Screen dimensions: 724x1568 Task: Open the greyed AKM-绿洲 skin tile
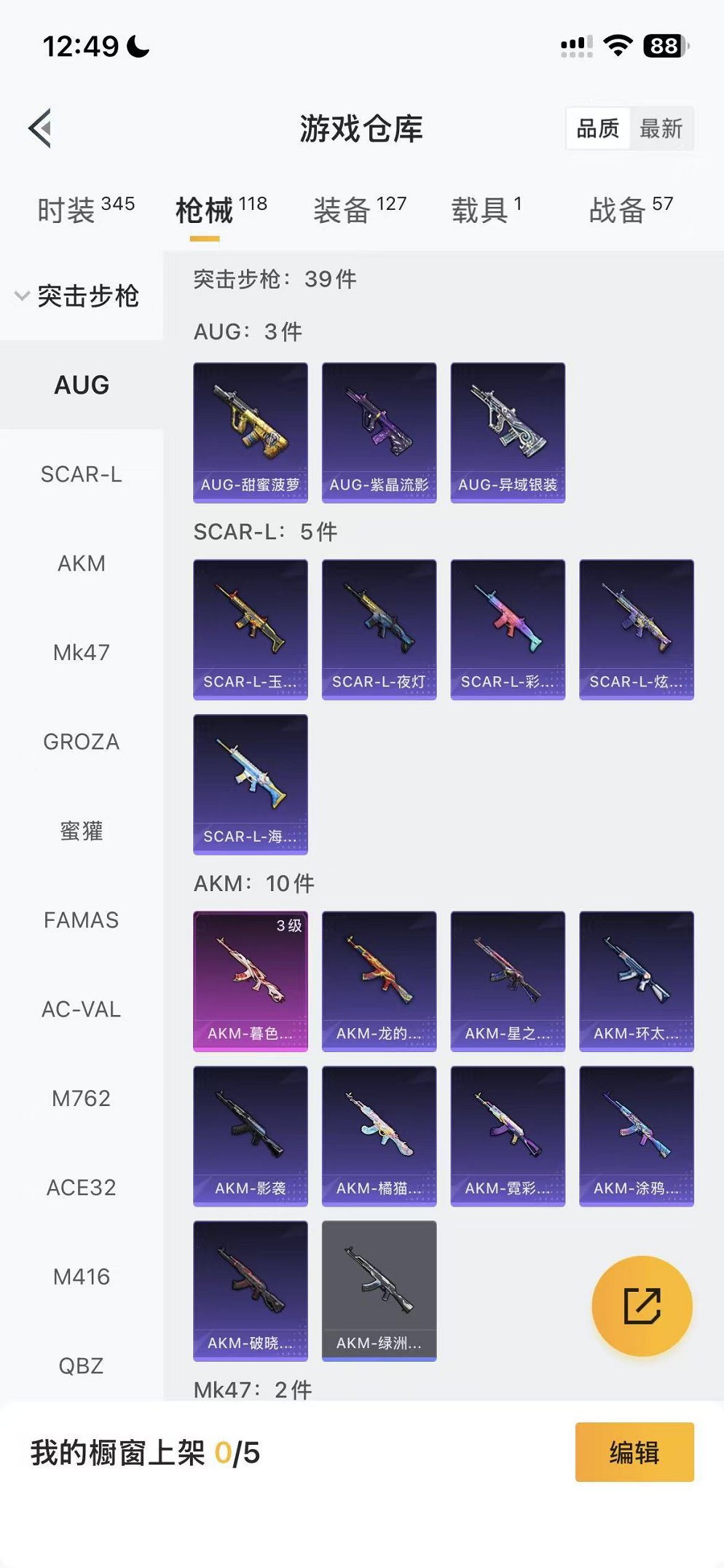(379, 1290)
